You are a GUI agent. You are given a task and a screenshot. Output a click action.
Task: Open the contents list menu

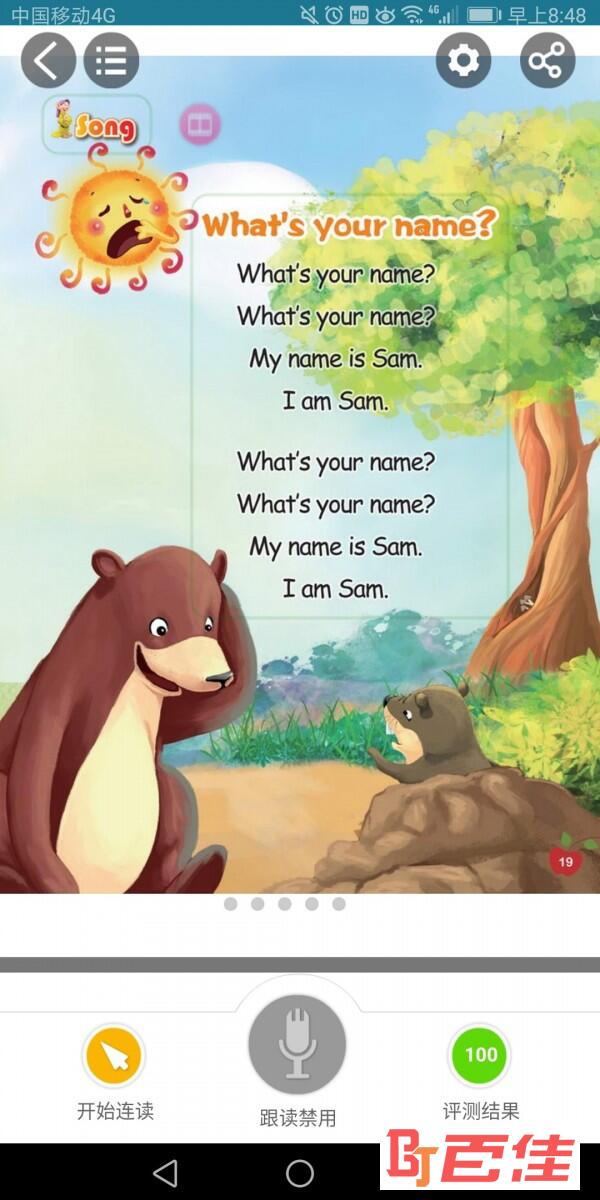pos(111,61)
